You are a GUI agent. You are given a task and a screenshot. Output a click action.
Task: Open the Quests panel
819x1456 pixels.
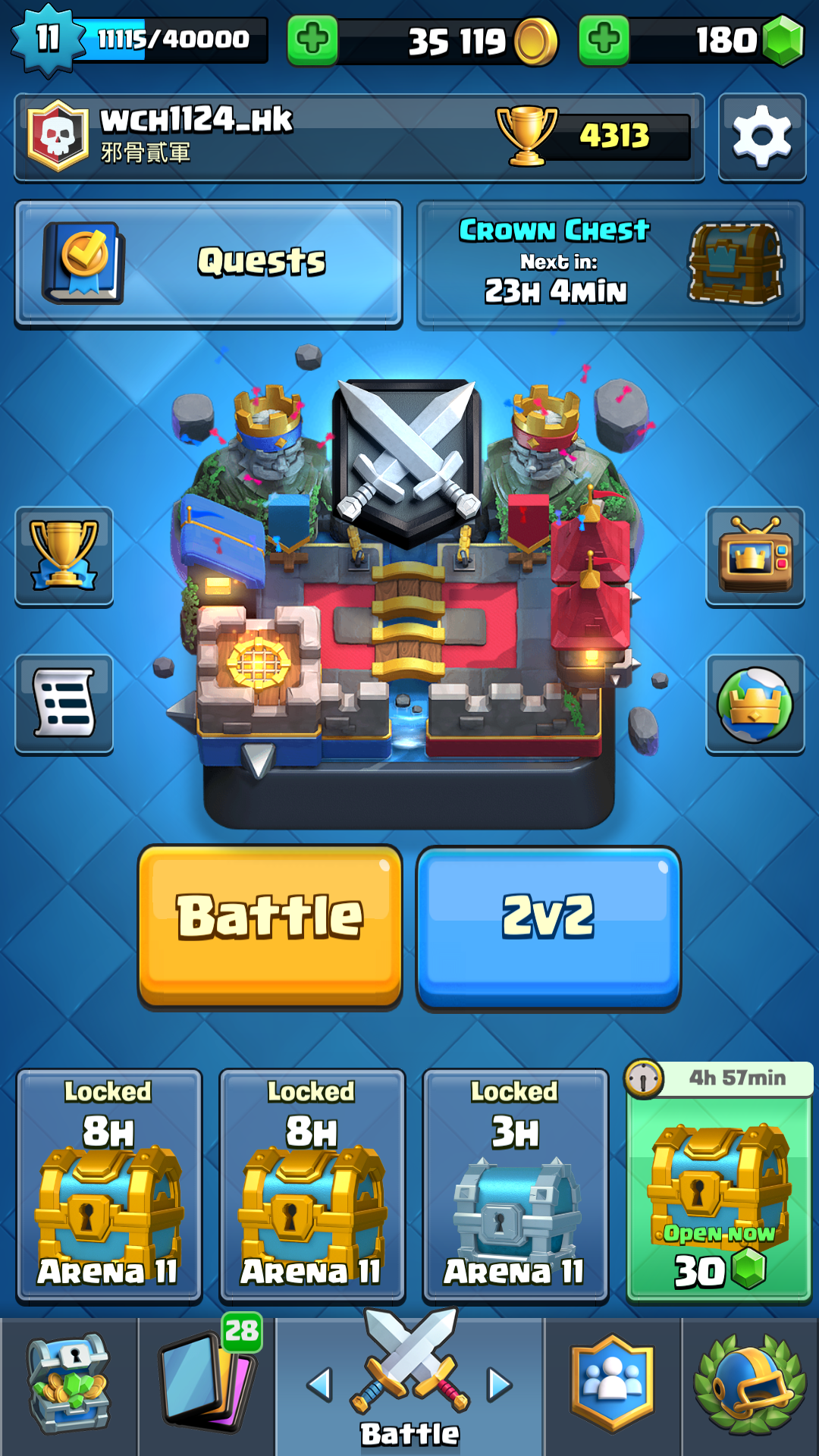pos(209,263)
